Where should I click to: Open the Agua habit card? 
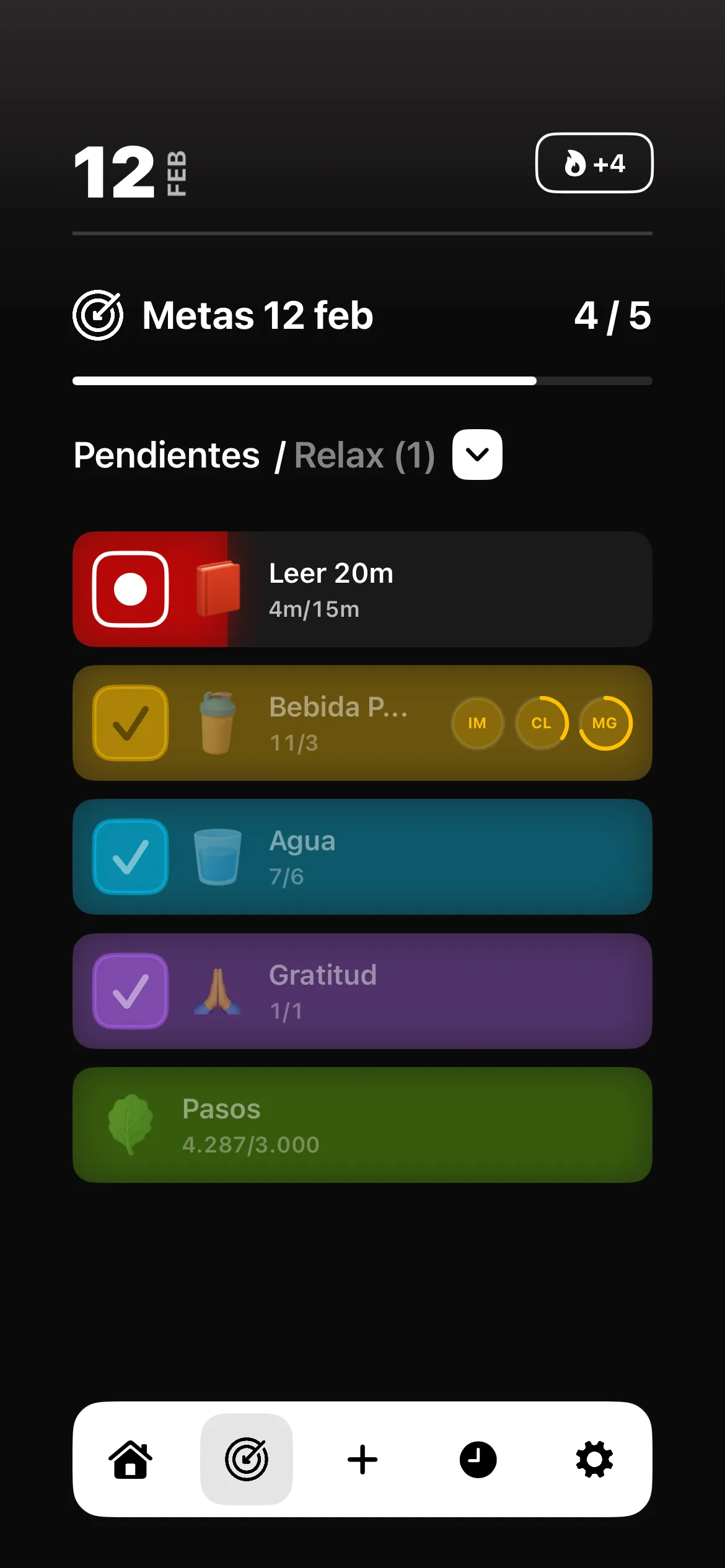coord(434,857)
